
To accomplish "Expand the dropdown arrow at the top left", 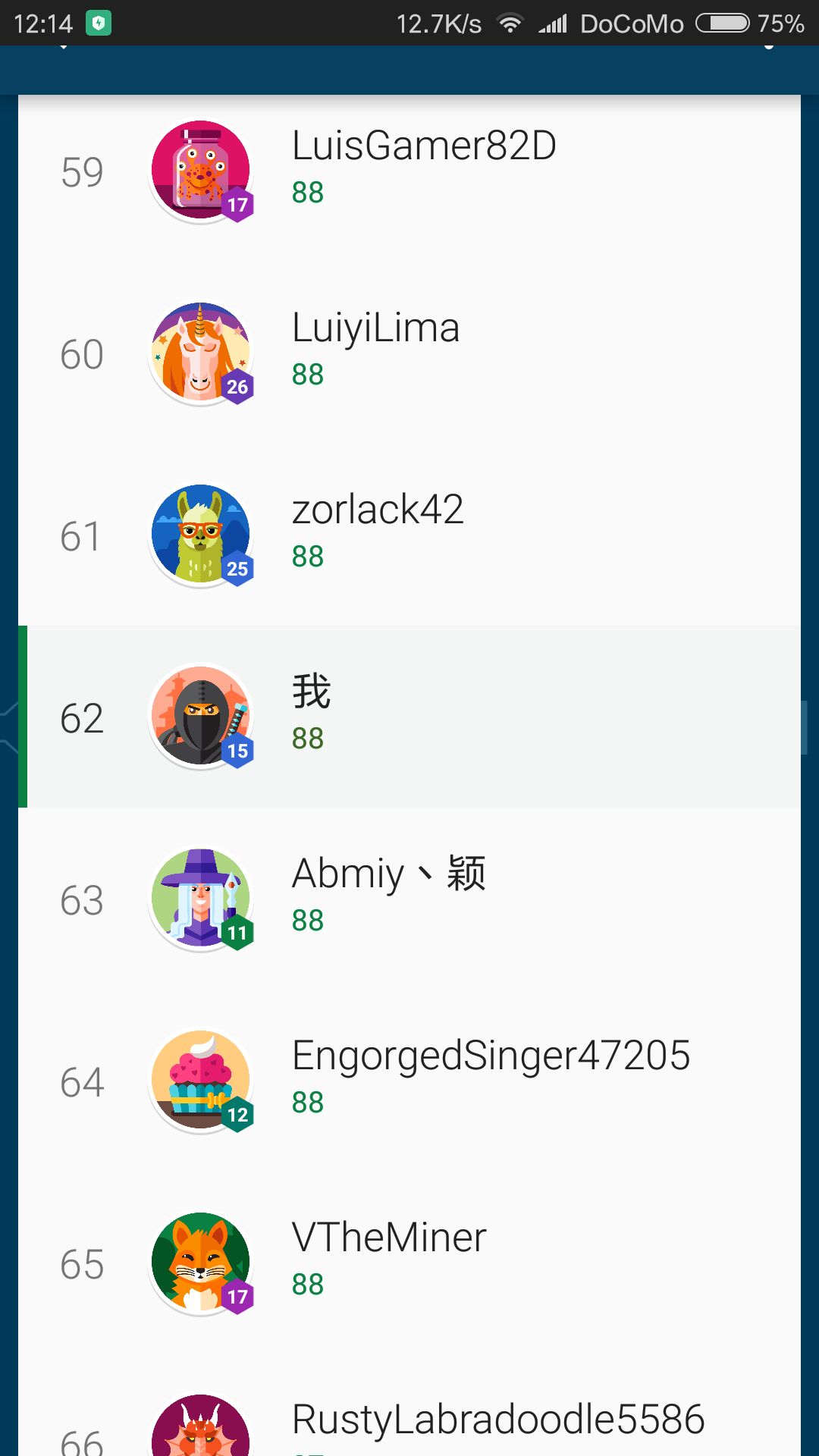I will pyautogui.click(x=64, y=47).
